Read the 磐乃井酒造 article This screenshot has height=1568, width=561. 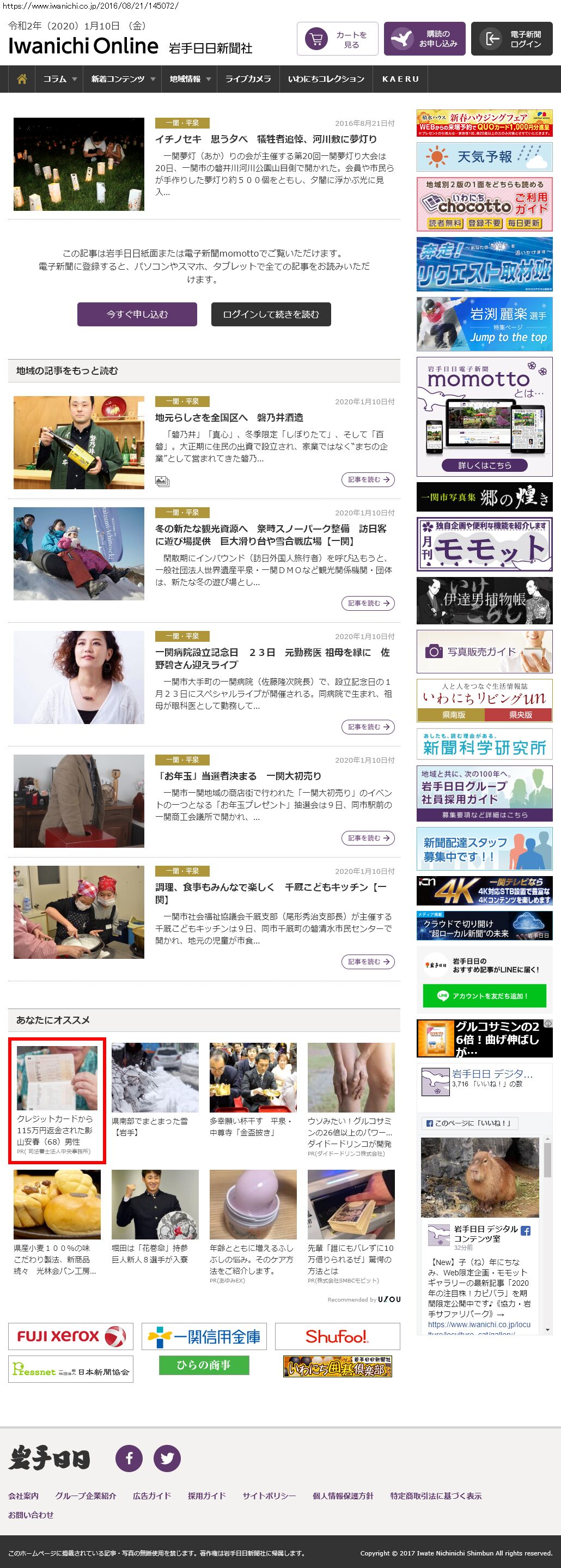coord(229,417)
